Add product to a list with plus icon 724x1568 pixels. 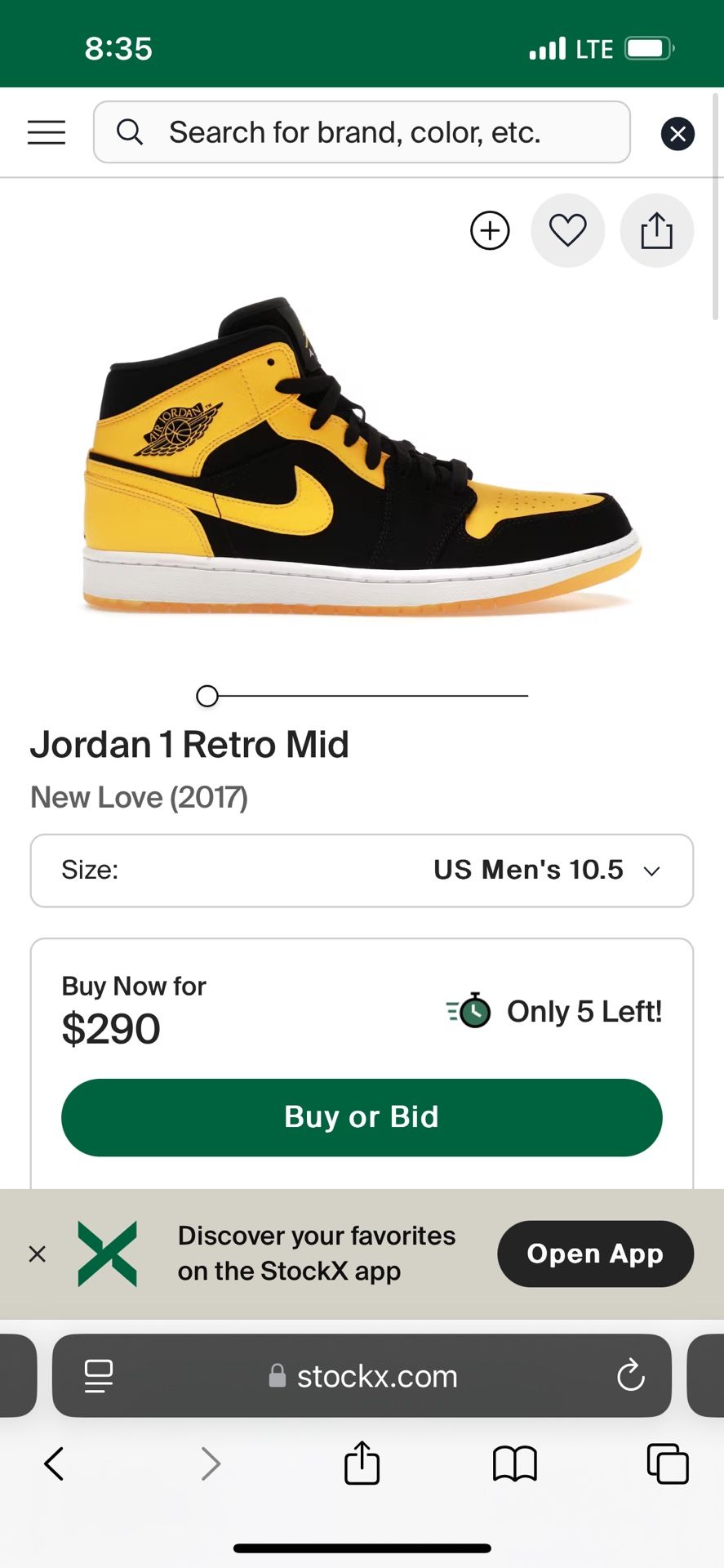tap(490, 230)
